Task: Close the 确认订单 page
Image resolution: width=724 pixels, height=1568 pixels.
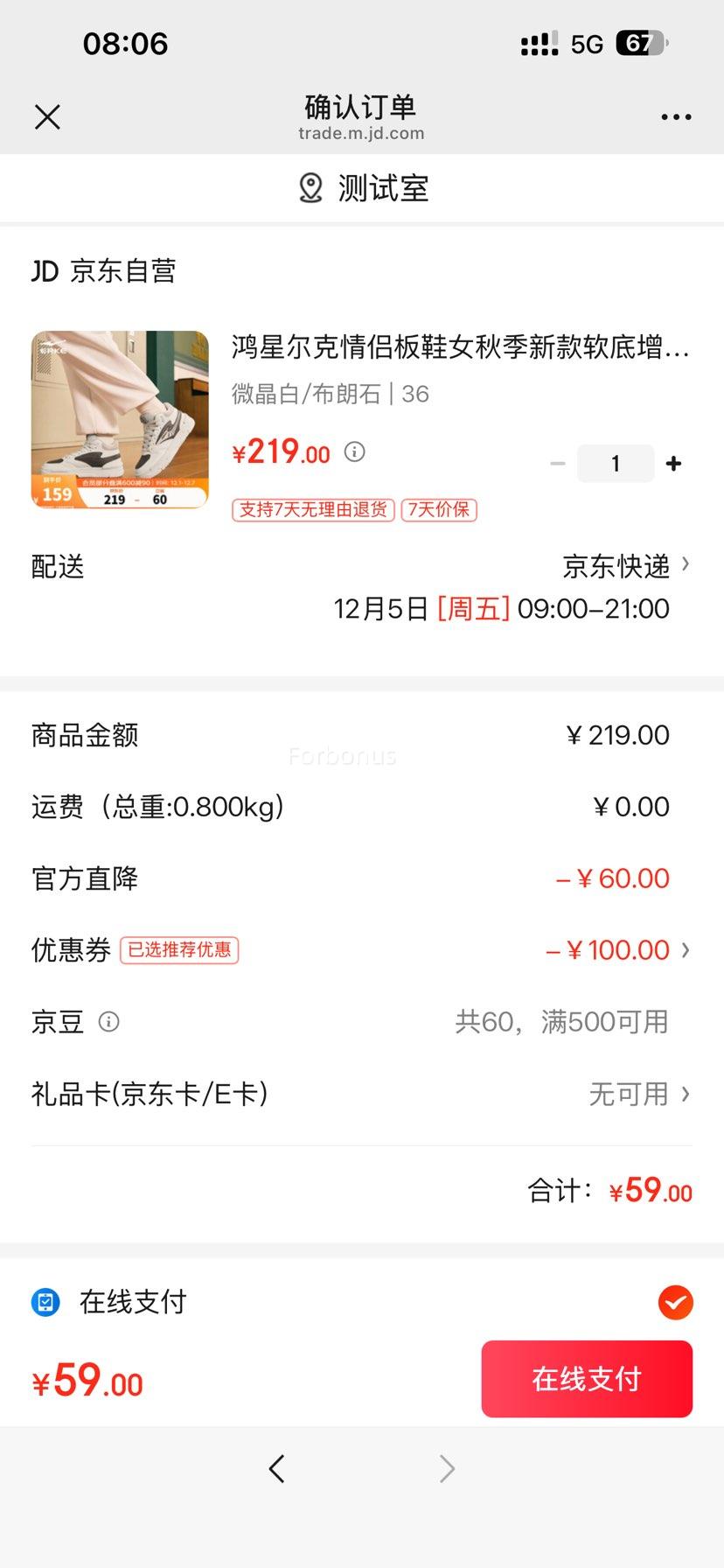Action: point(47,117)
